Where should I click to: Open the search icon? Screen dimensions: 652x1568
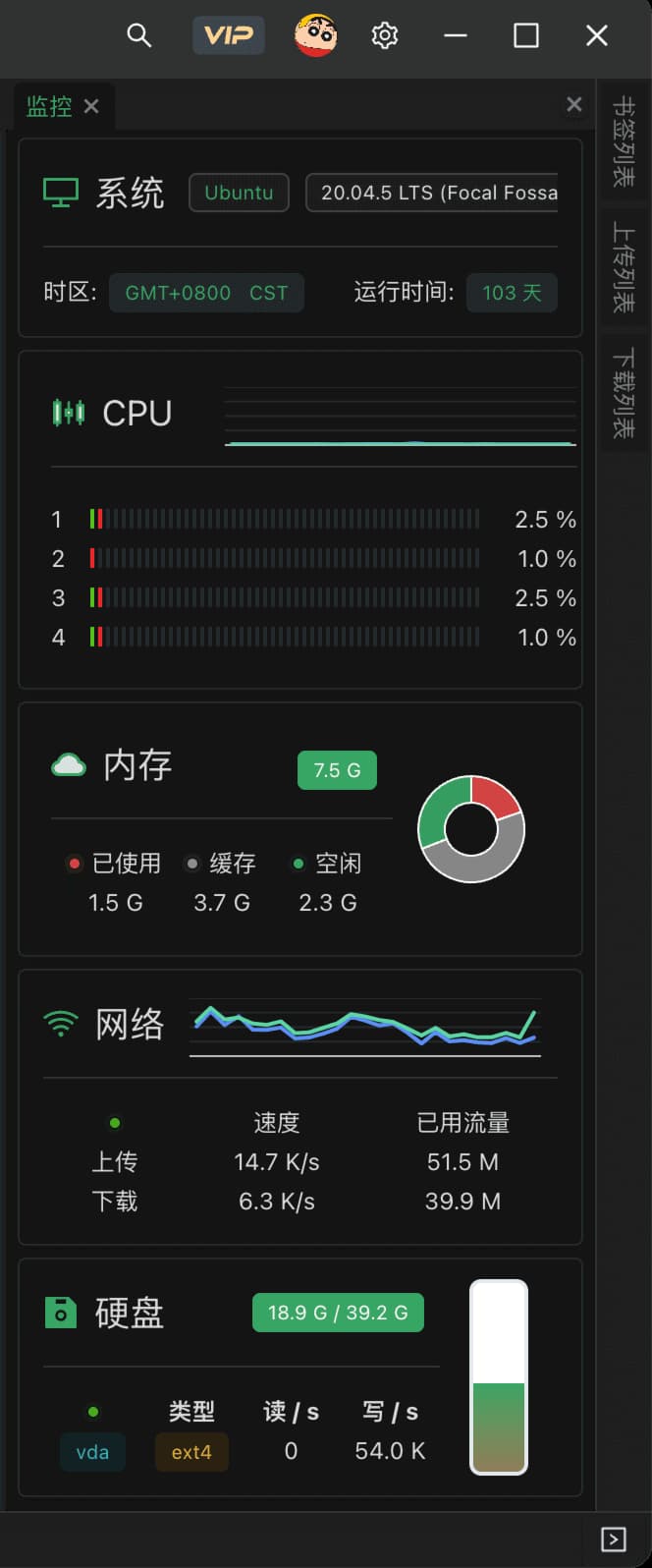click(x=139, y=36)
